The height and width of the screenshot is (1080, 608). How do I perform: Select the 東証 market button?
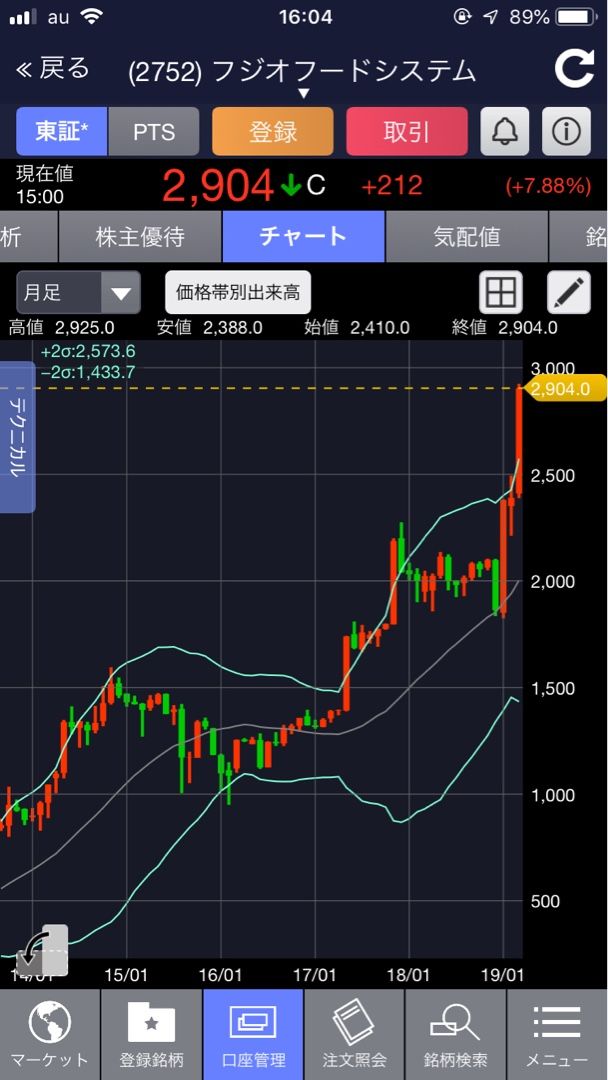[x=61, y=131]
